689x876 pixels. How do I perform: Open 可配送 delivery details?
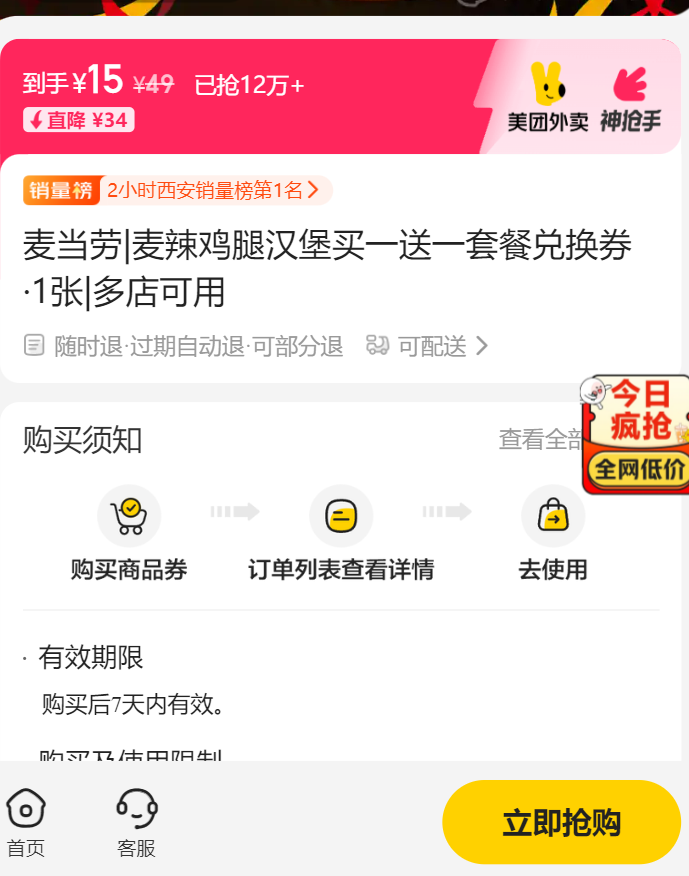click(x=428, y=346)
